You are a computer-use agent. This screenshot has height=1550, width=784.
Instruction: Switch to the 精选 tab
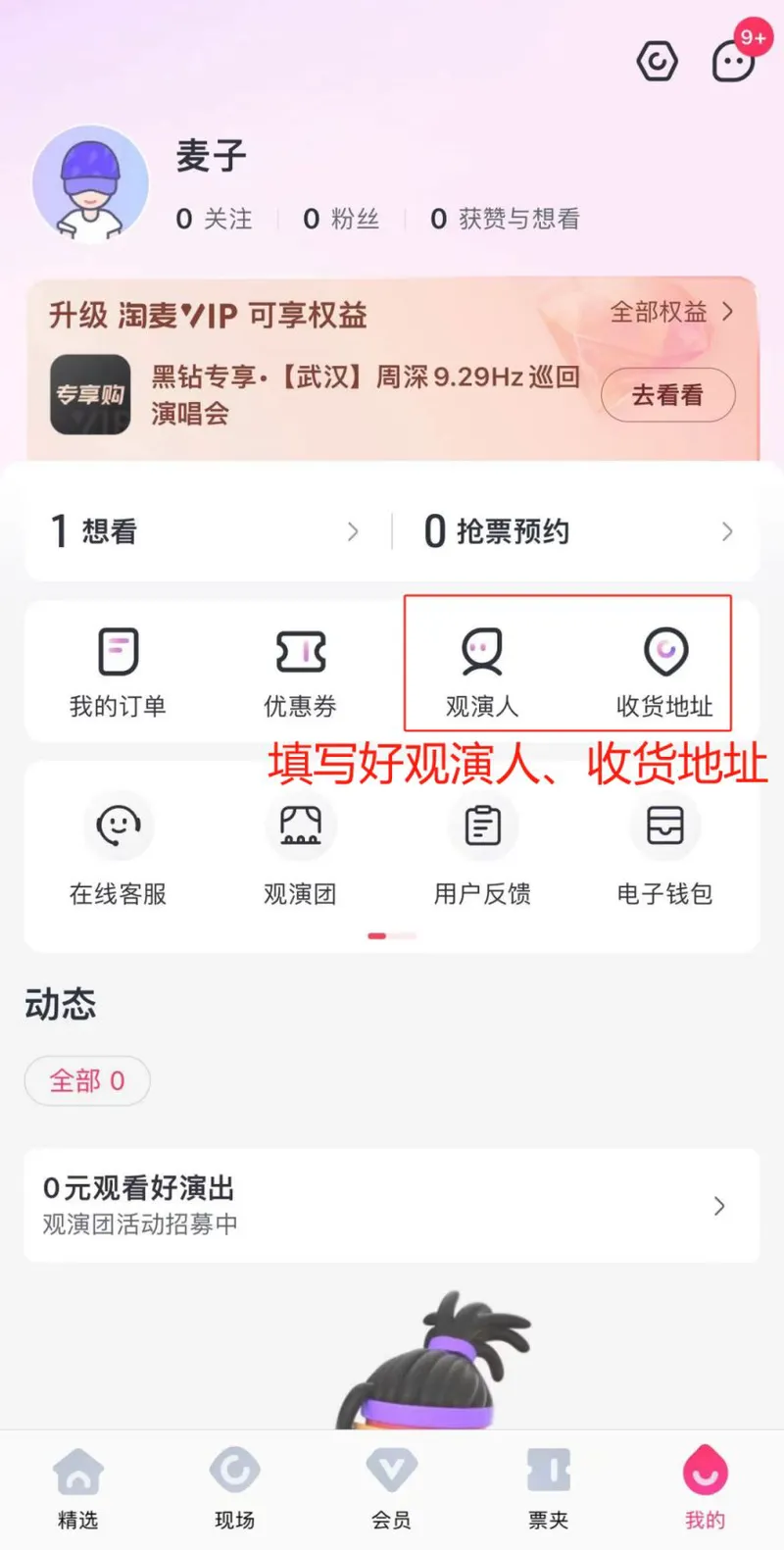pos(78,1489)
